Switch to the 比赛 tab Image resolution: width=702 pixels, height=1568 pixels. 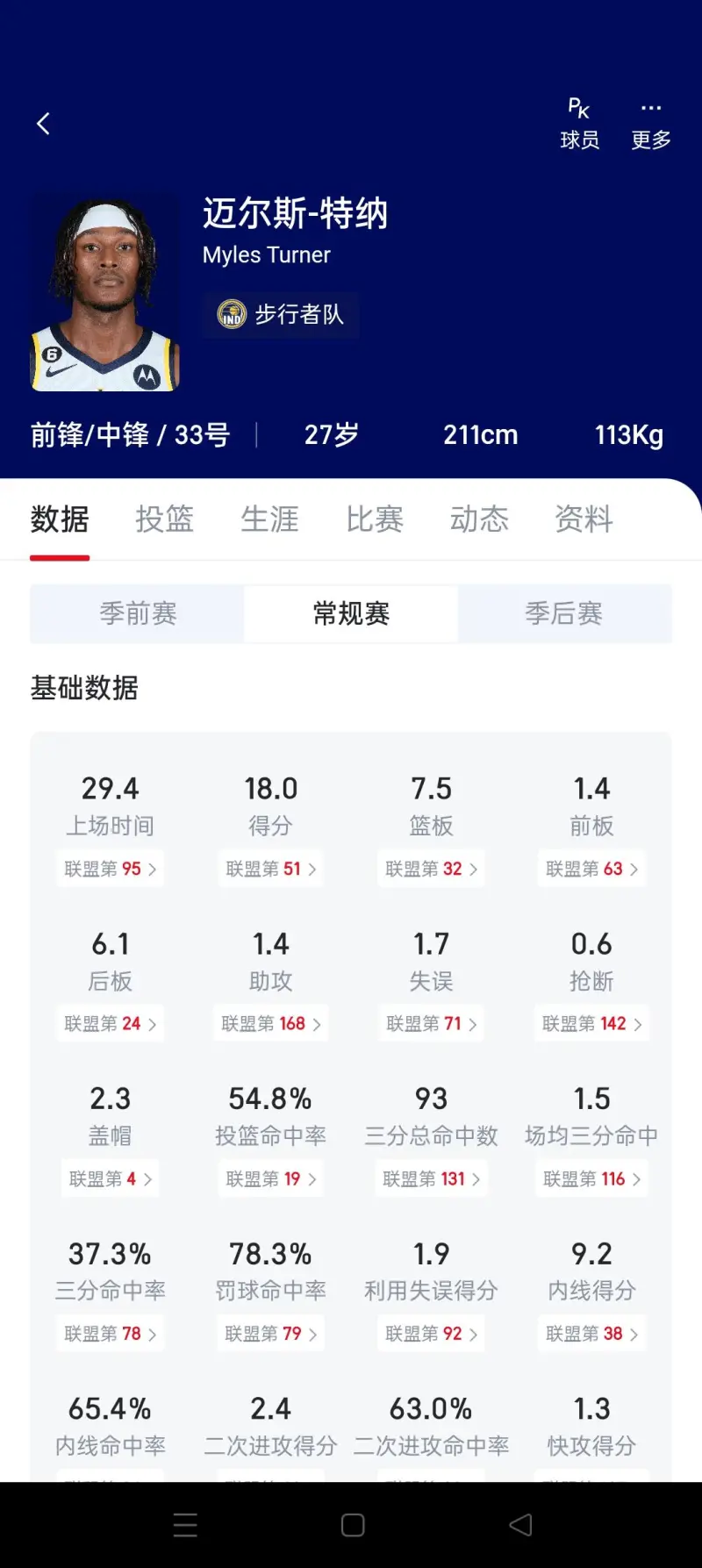pyautogui.click(x=375, y=519)
